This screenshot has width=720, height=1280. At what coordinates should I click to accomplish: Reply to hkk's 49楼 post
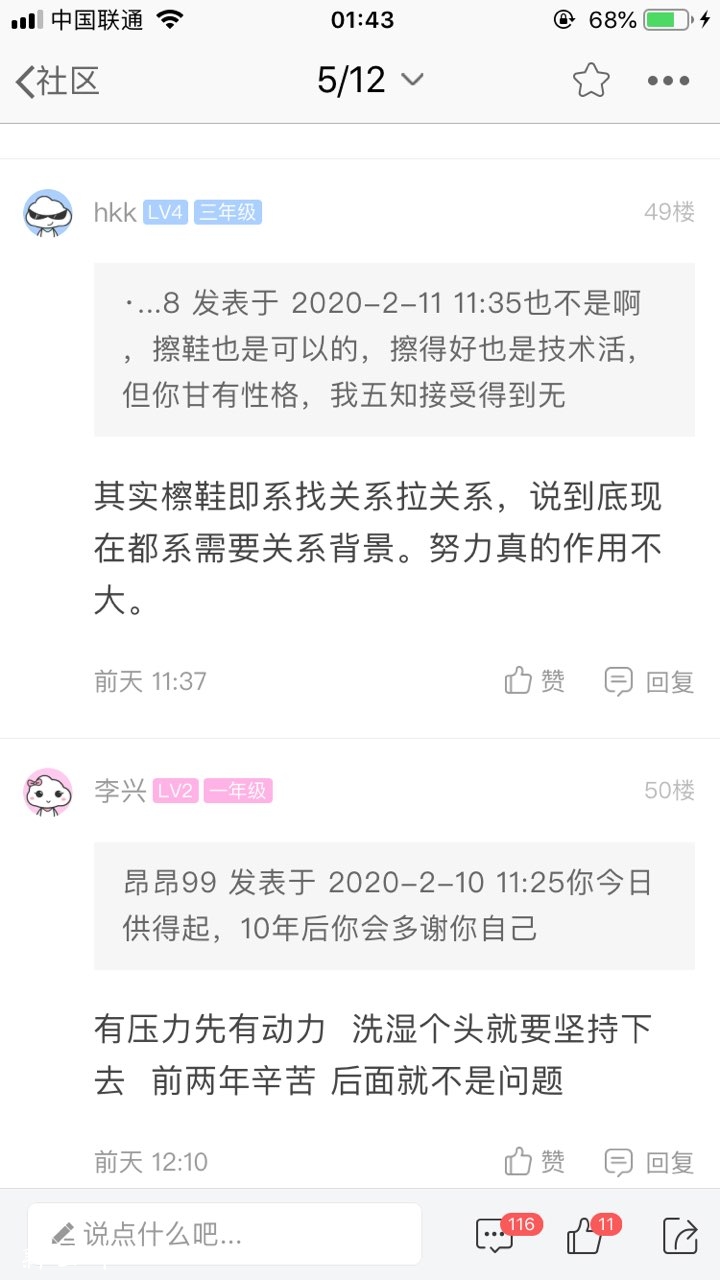pos(649,682)
